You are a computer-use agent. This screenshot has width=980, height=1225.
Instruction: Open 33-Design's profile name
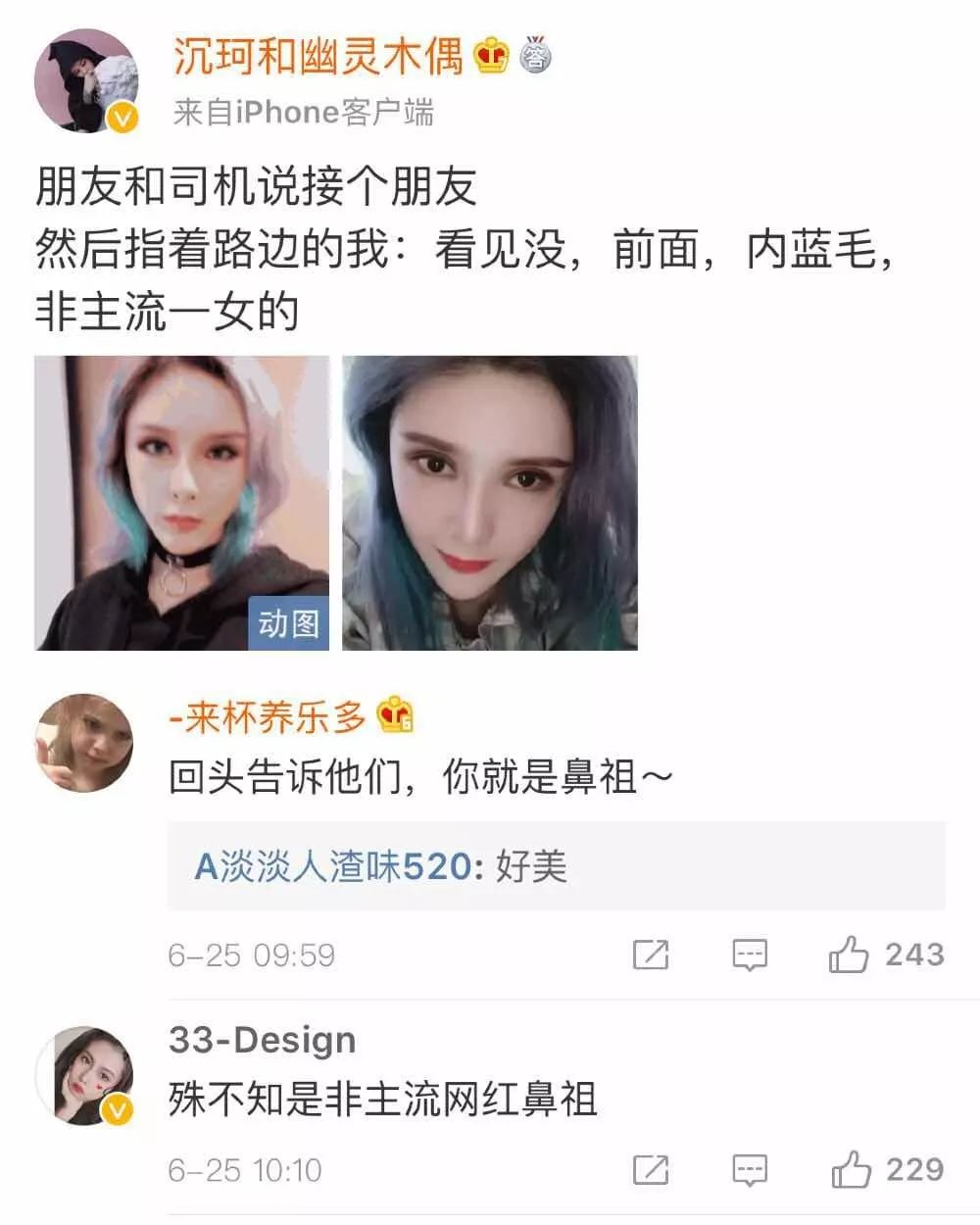click(x=262, y=1040)
